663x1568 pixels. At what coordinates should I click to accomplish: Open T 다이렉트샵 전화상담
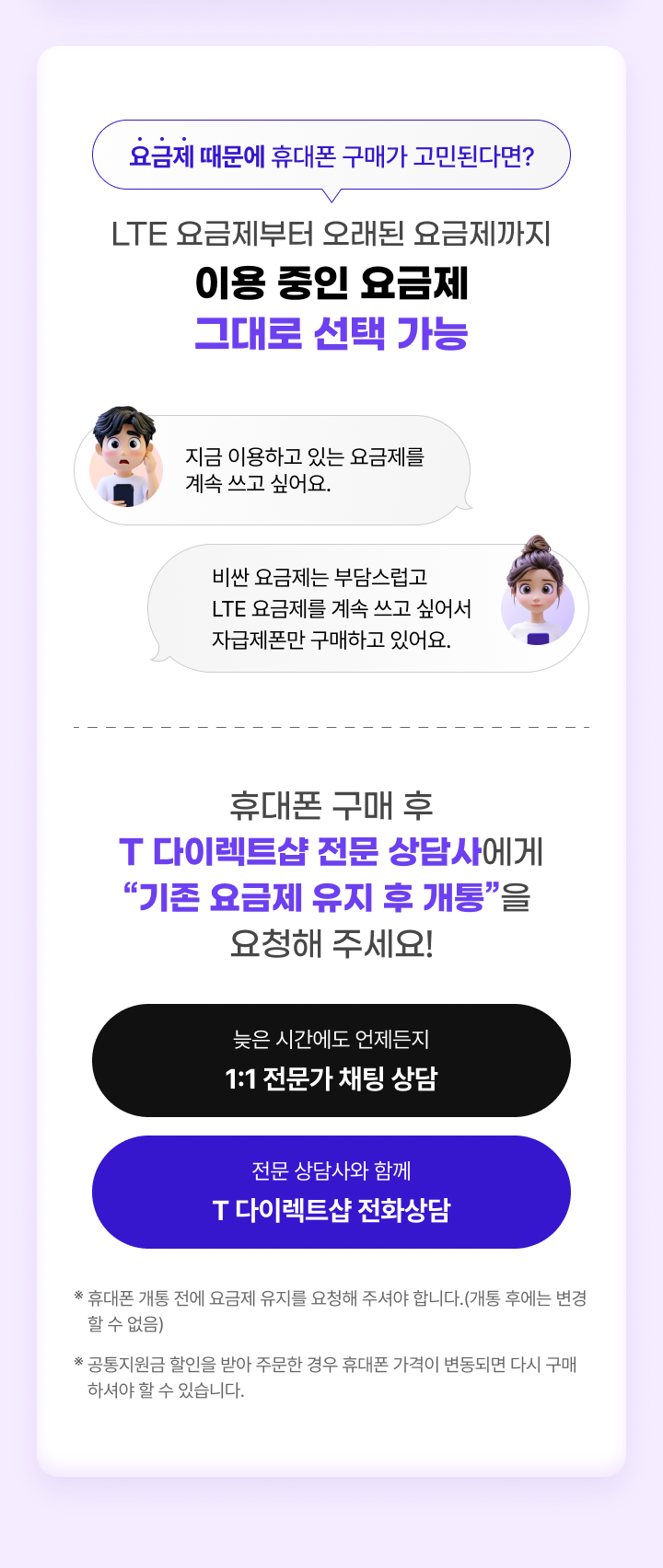point(331,1192)
